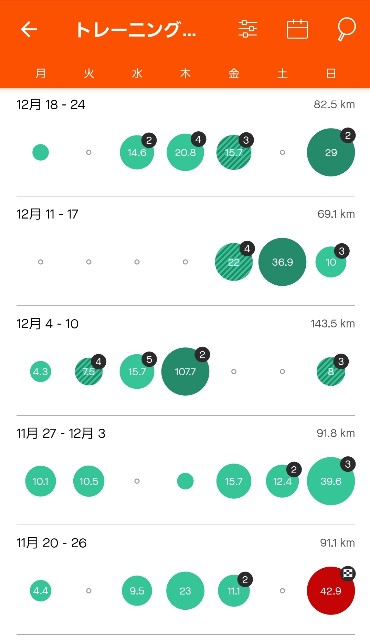The width and height of the screenshot is (370, 640).
Task: Open the 7.5 km Tuesday bubble
Action: tap(89, 371)
